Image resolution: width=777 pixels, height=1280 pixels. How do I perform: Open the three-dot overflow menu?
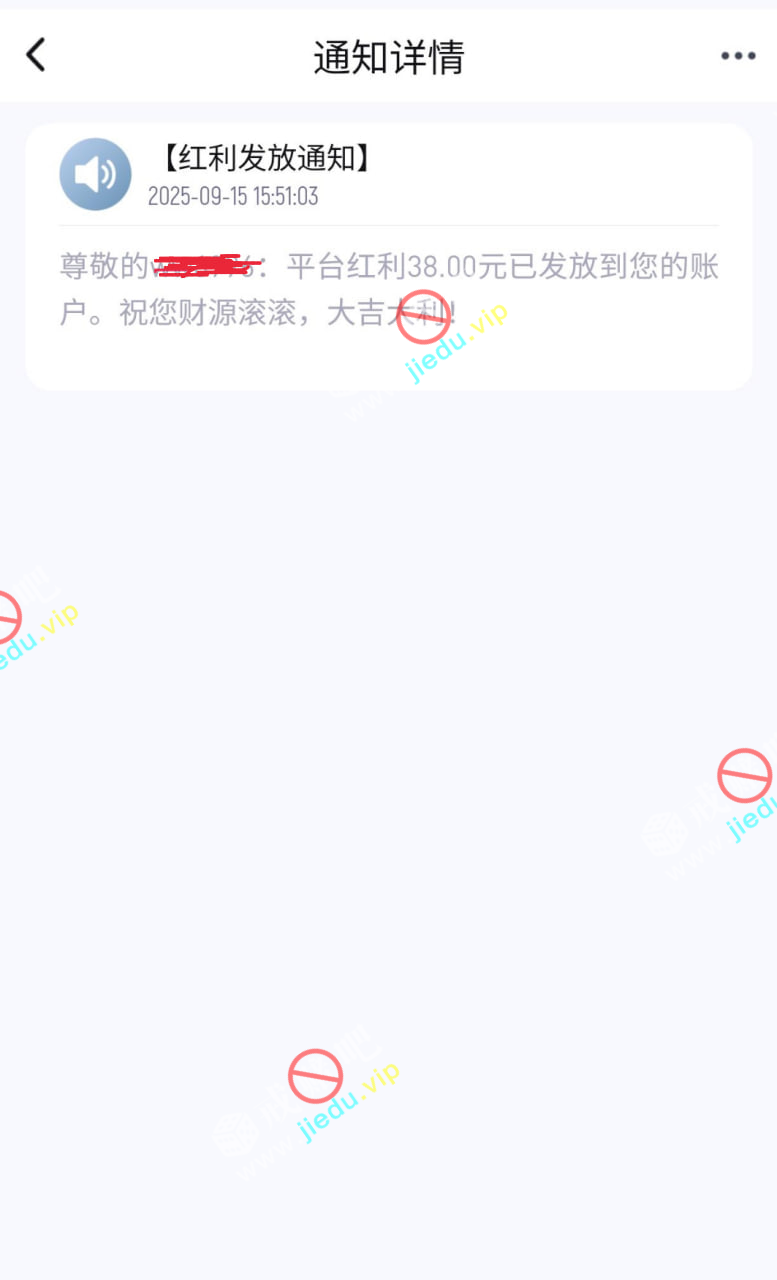[738, 56]
